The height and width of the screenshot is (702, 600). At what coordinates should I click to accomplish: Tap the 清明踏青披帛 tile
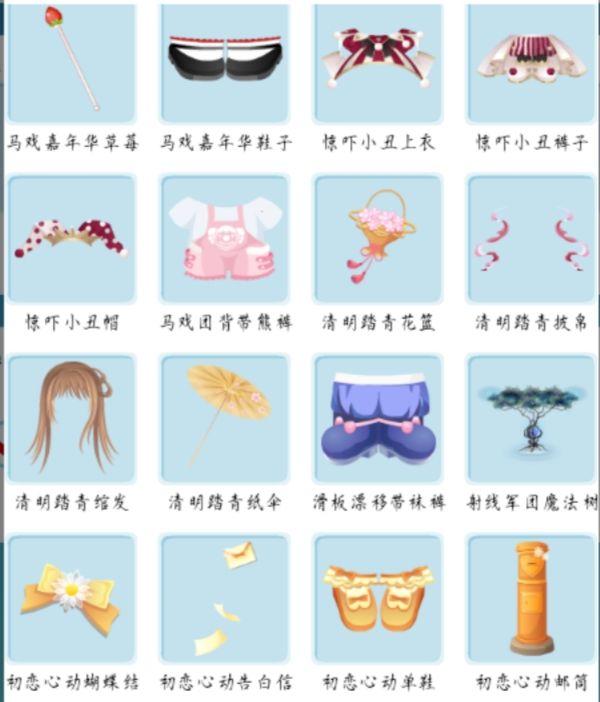pyautogui.click(x=531, y=240)
